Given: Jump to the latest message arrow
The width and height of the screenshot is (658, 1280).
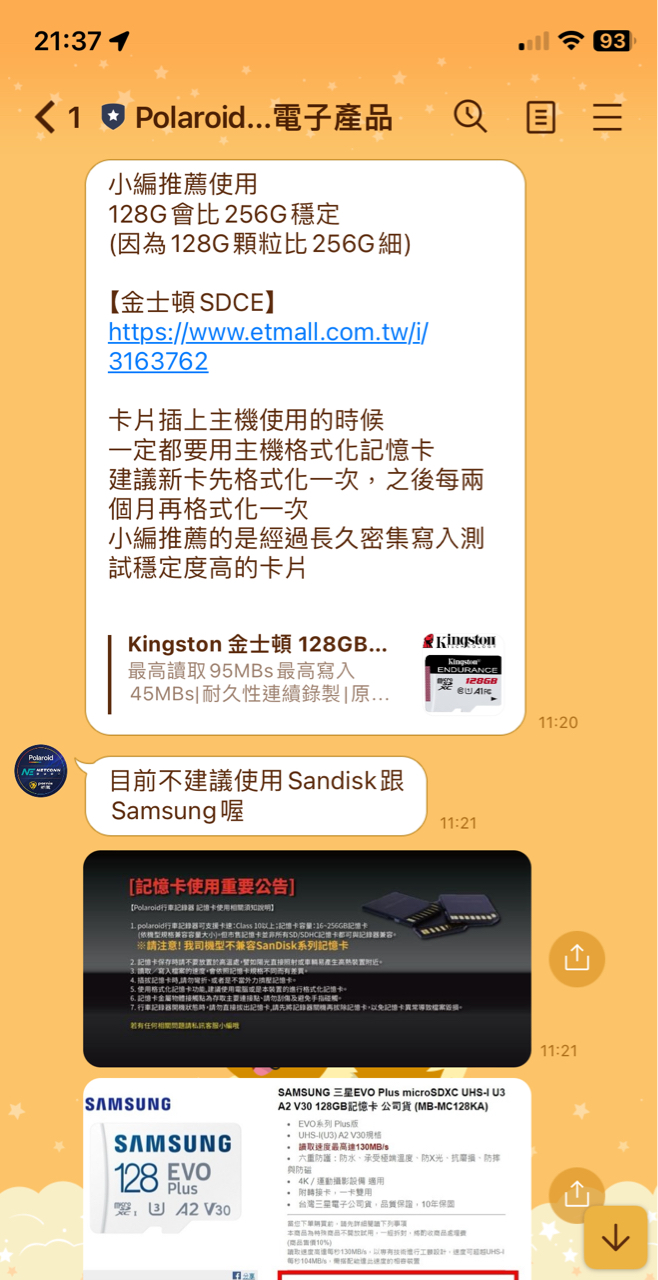Looking at the screenshot, I should coord(615,1239).
